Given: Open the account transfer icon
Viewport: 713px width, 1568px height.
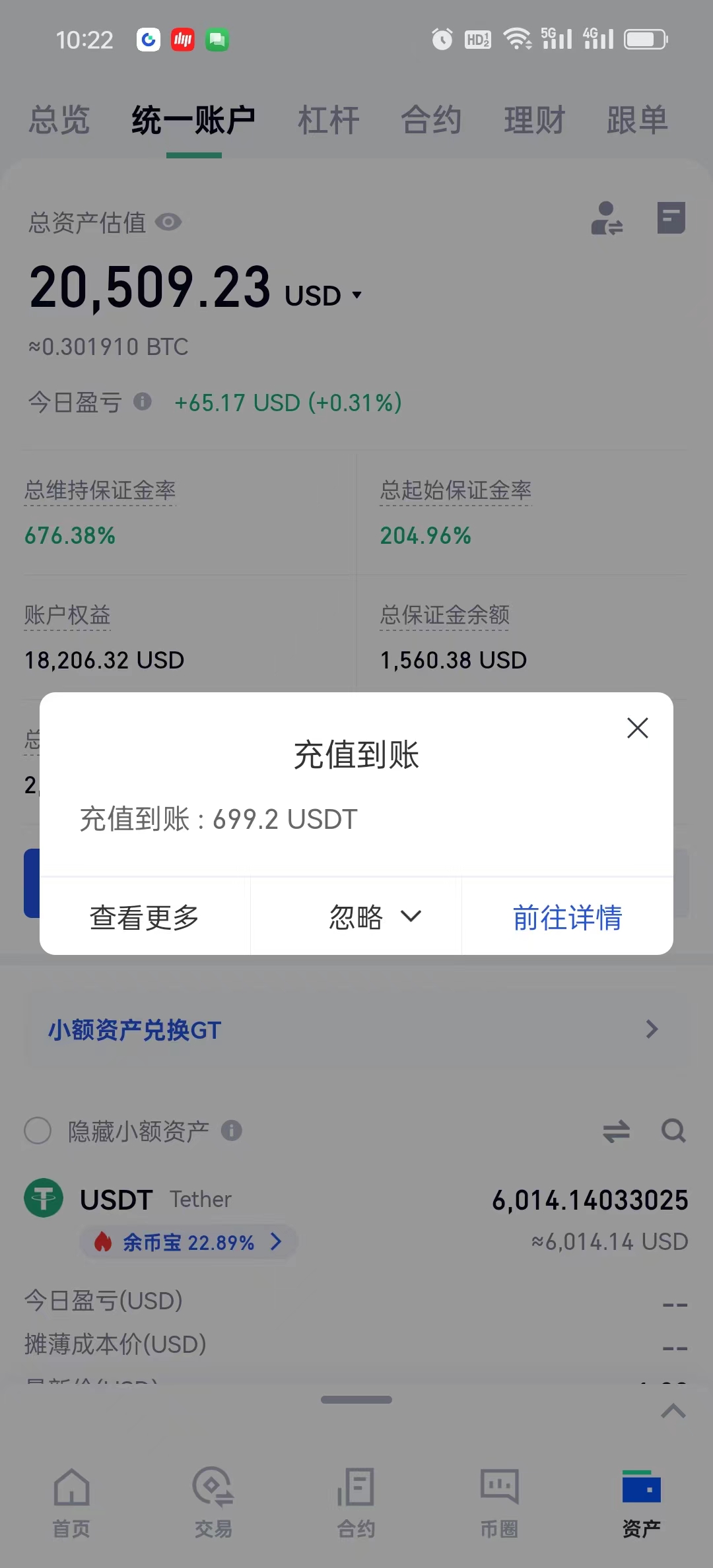Looking at the screenshot, I should [x=607, y=218].
